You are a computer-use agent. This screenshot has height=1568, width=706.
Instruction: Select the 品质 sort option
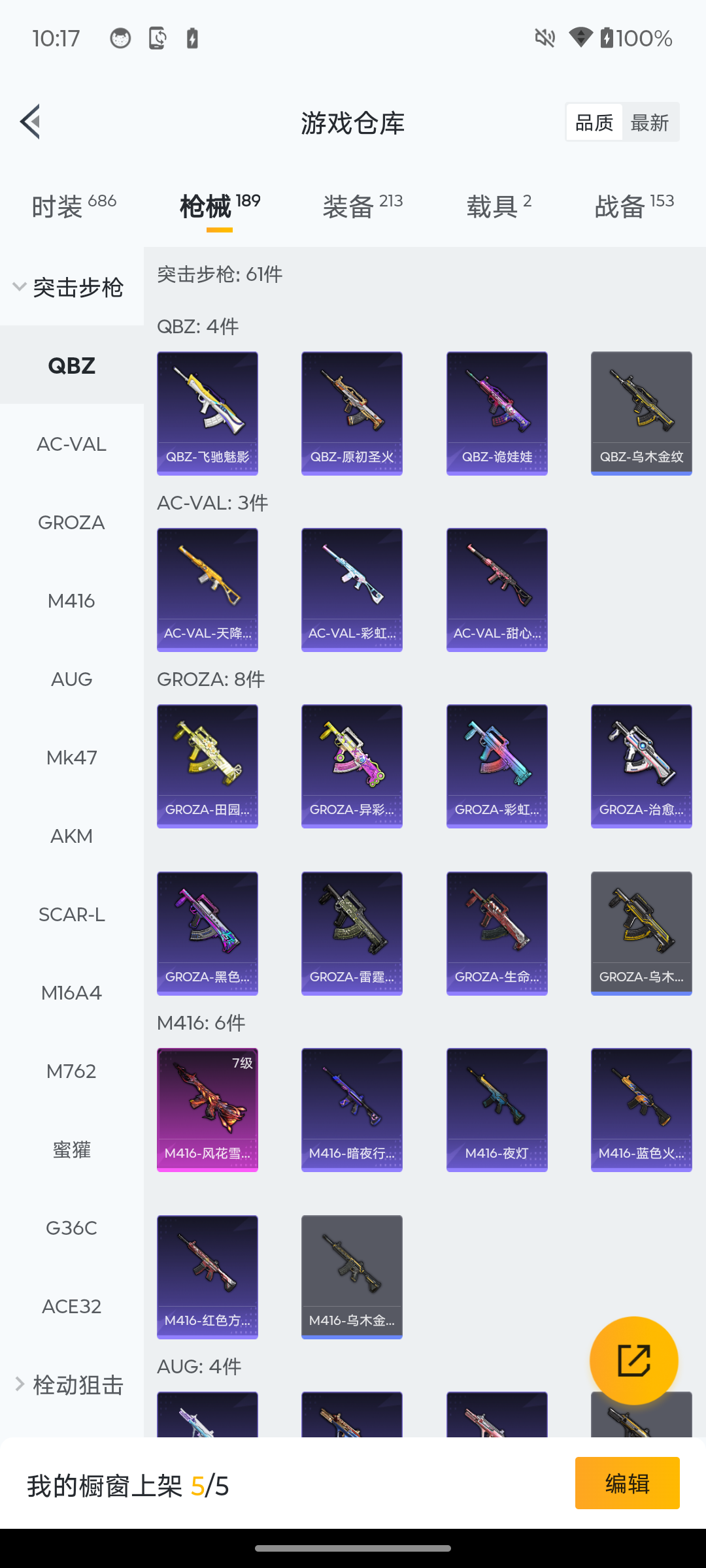point(594,122)
